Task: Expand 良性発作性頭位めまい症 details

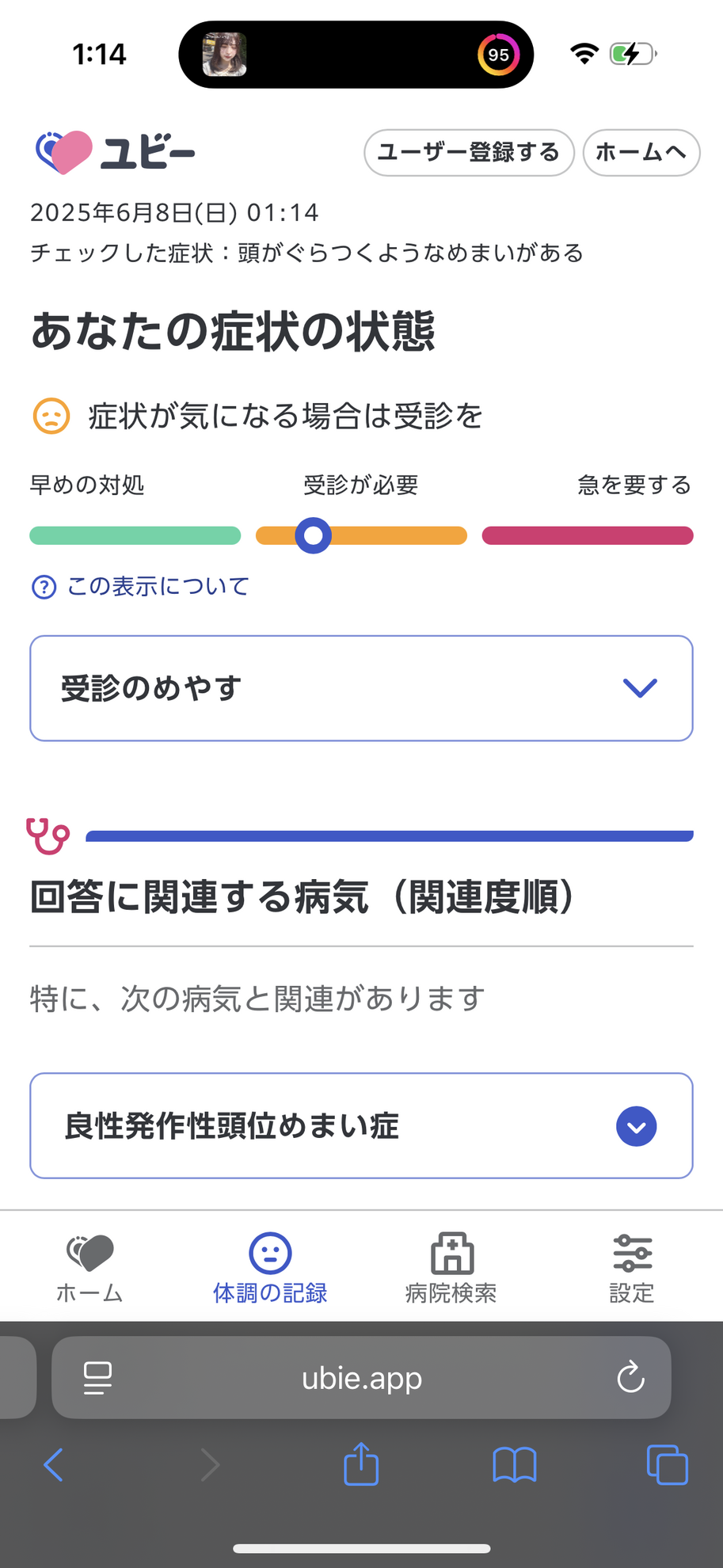Action: point(361,1125)
